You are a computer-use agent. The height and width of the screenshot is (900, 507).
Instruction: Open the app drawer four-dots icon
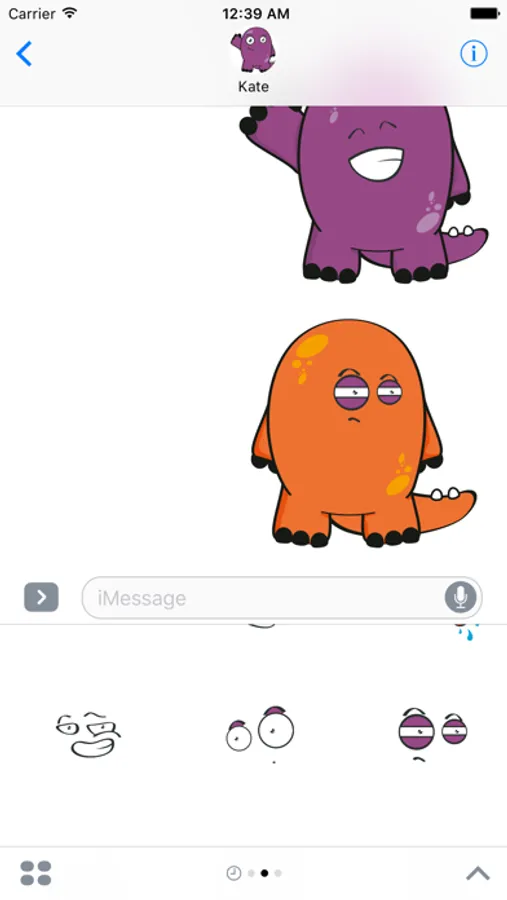[x=36, y=873]
